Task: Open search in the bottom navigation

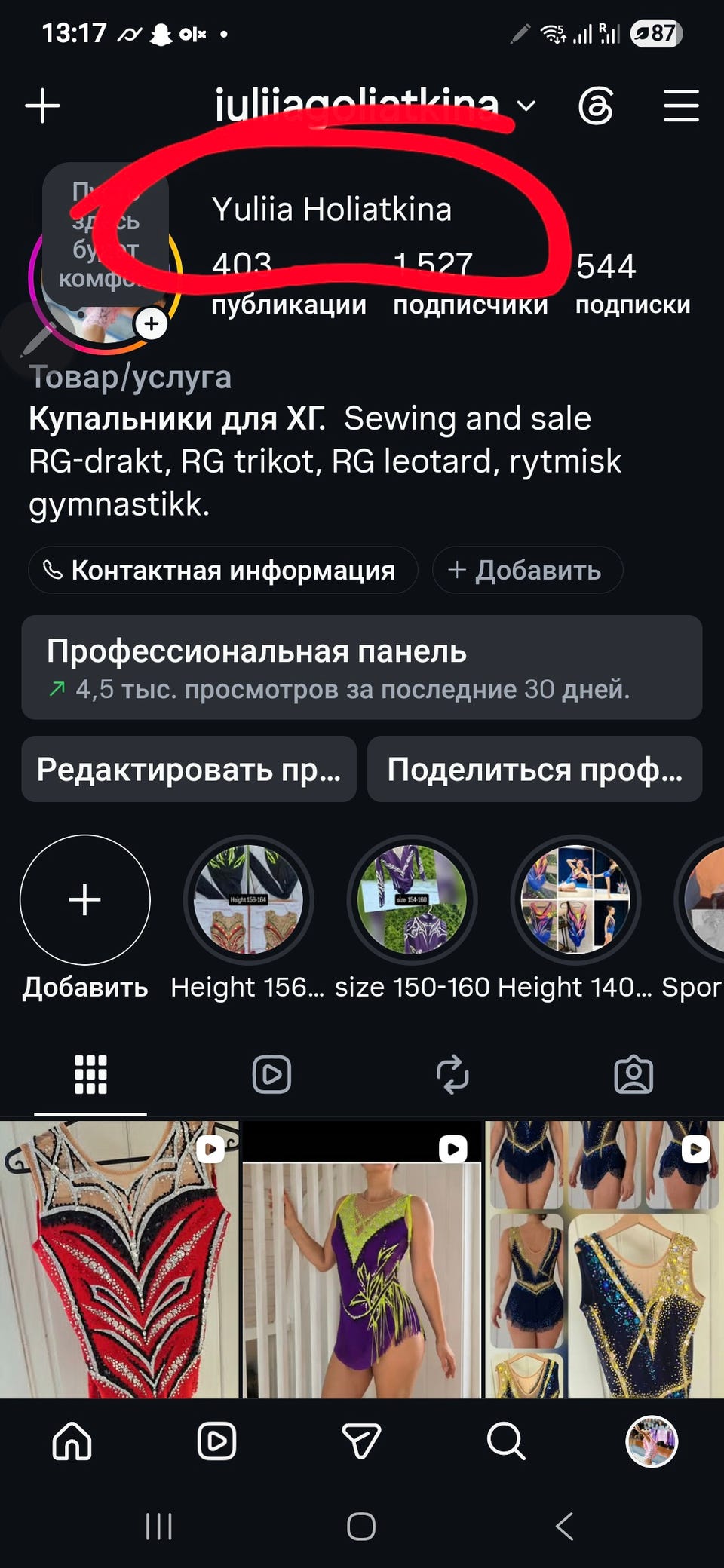Action: pos(506,1441)
